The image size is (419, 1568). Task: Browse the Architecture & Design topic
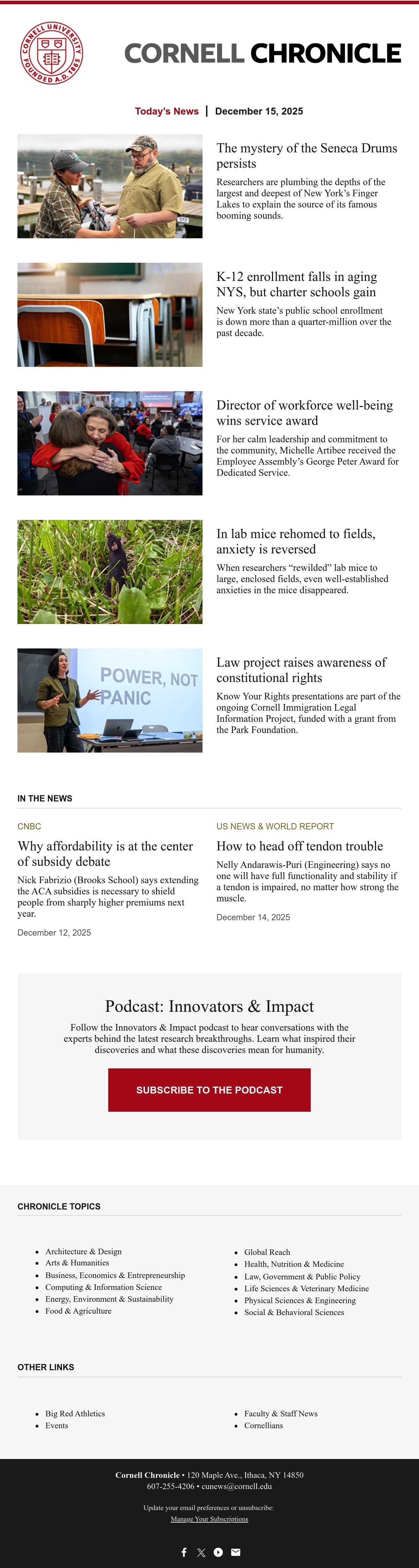[x=83, y=1251]
